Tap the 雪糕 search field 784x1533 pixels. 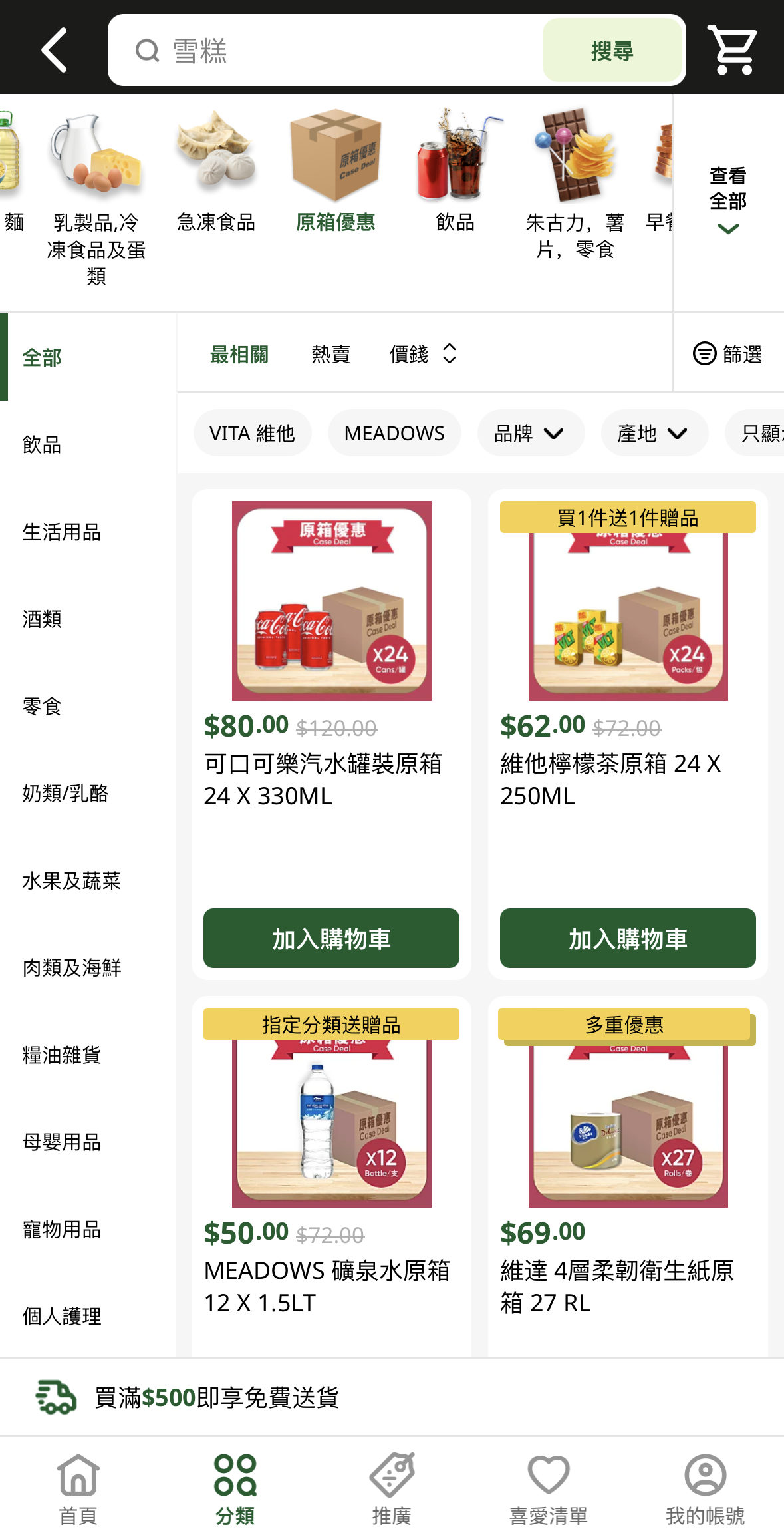[x=332, y=51]
